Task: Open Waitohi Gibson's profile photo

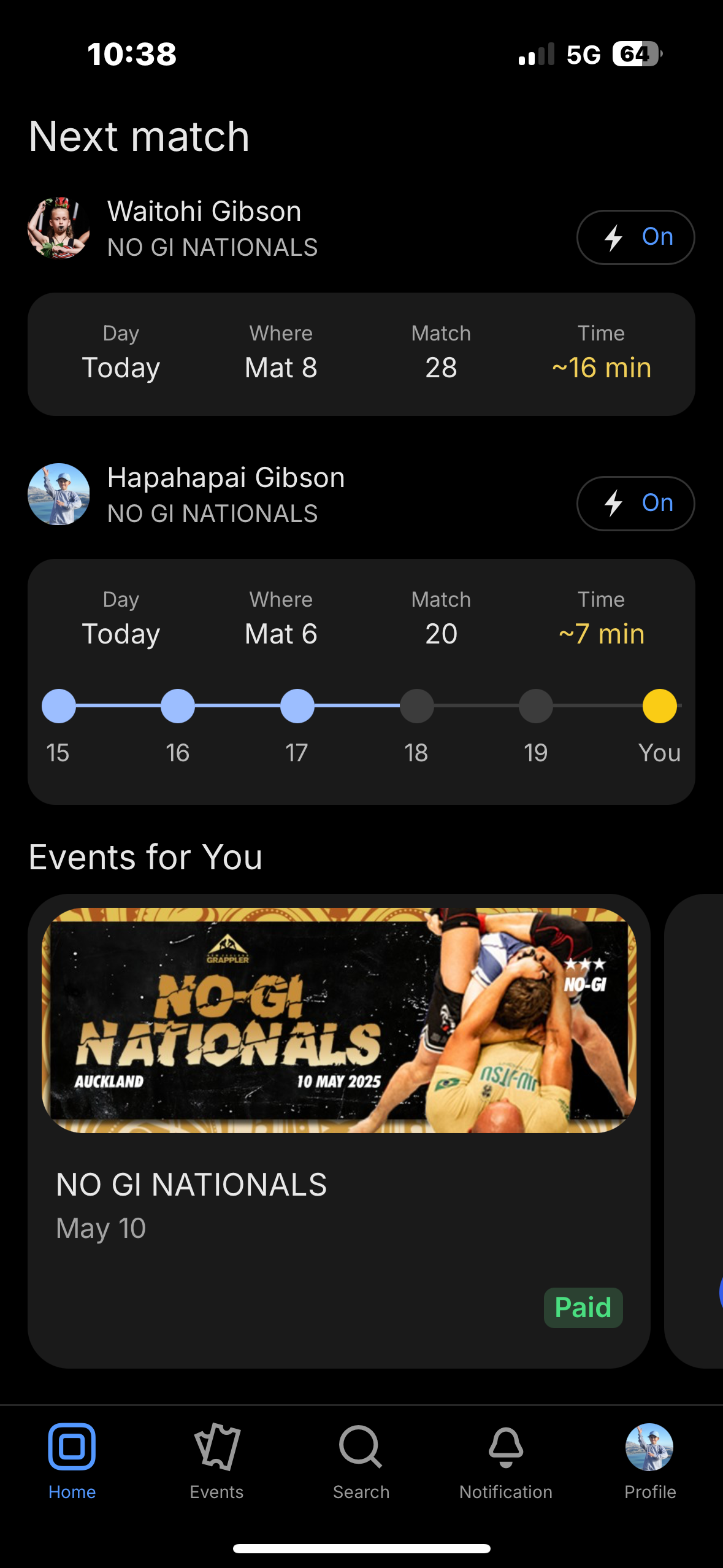Action: 59,228
